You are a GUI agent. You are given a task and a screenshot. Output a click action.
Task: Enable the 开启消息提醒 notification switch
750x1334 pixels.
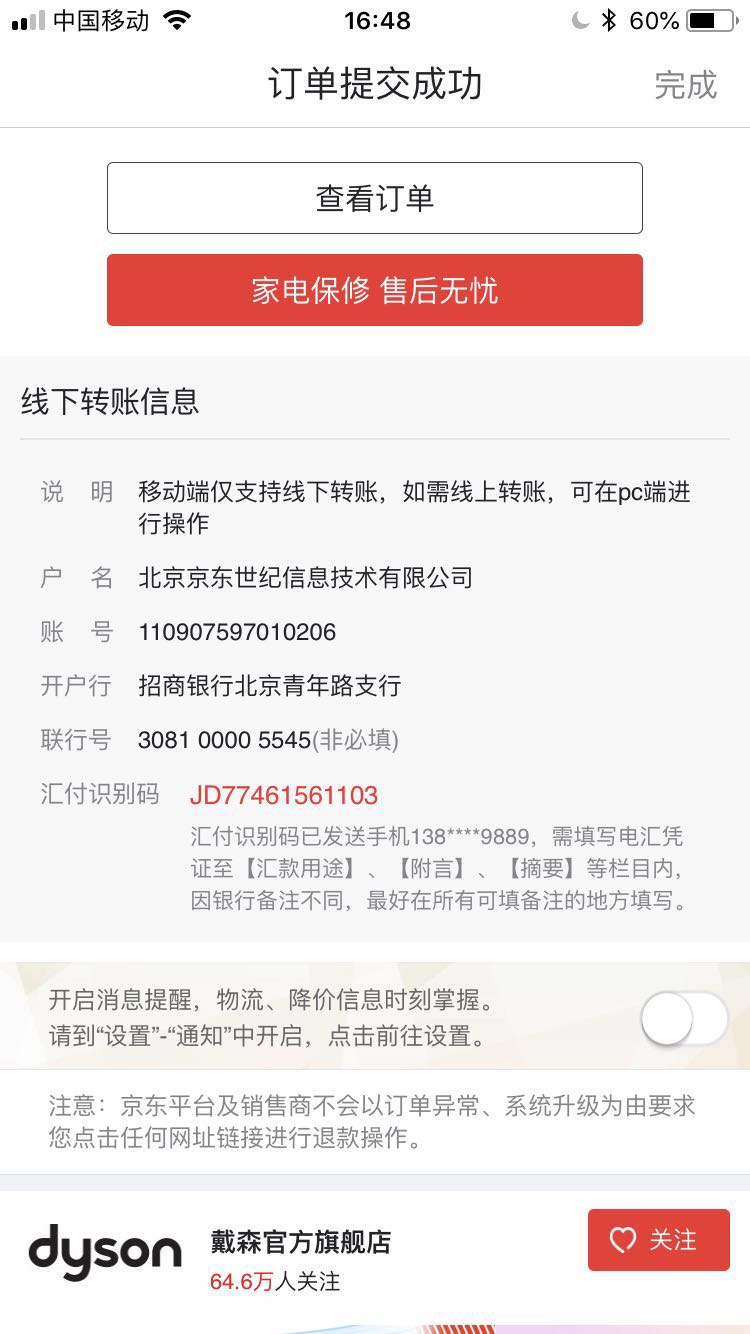point(684,1019)
